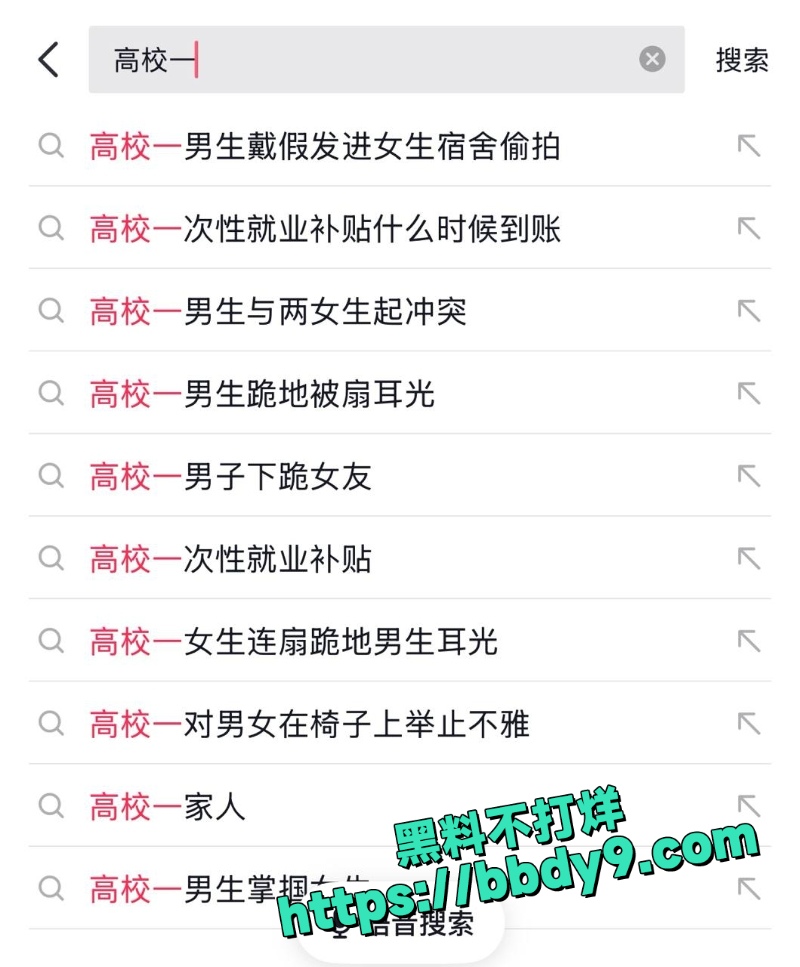Choose suggestion 高校一对男女在椅子上举止不雅
The width and height of the screenshot is (800, 967).
click(x=309, y=723)
